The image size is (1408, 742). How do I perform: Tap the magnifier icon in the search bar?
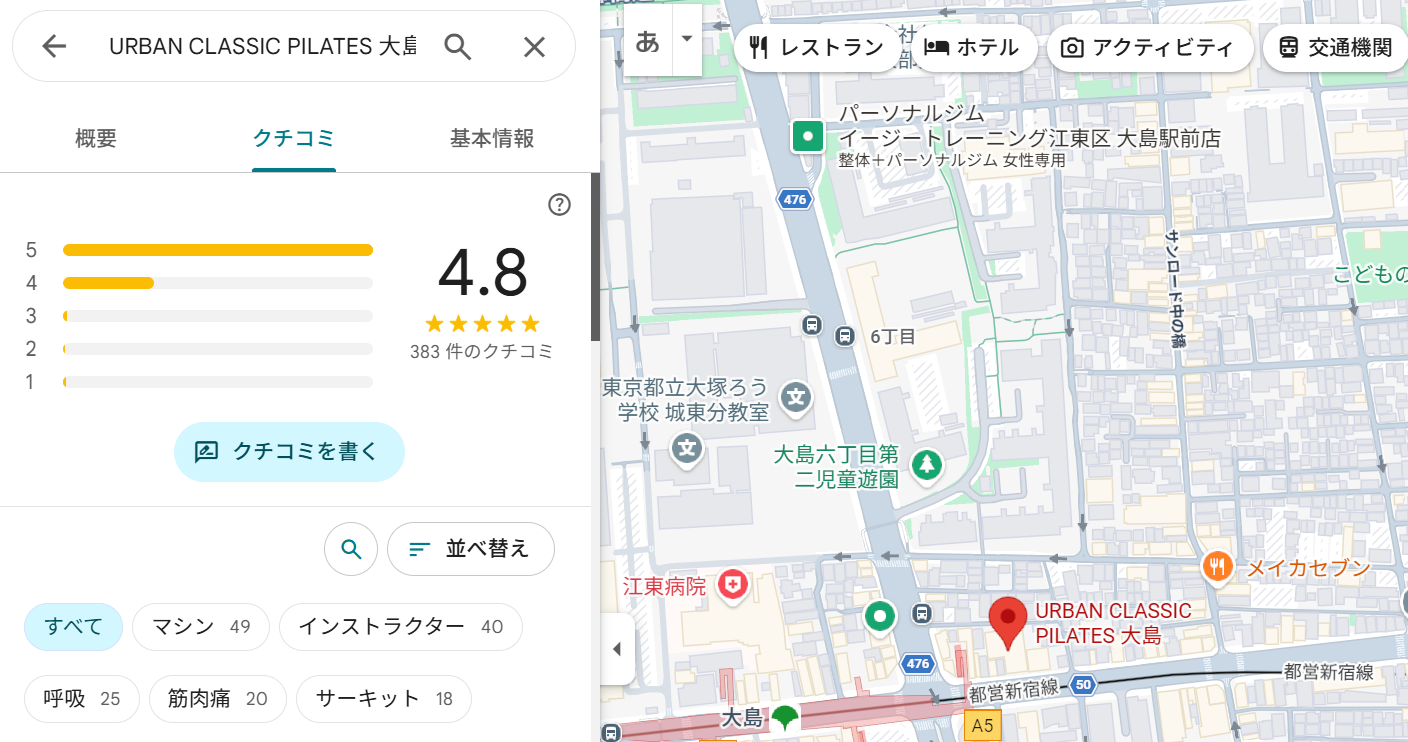click(457, 46)
